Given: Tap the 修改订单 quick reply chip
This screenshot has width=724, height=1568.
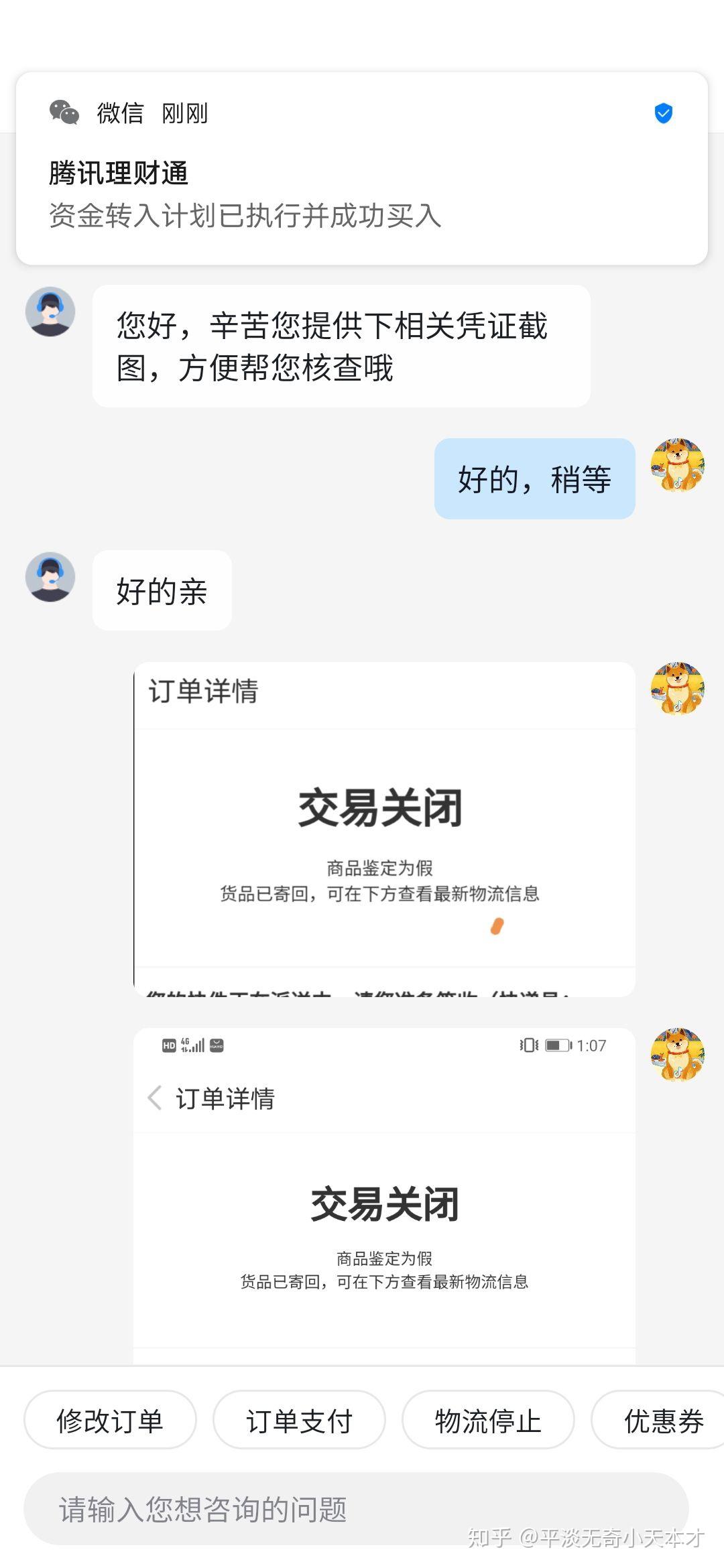Looking at the screenshot, I should pos(110,1420).
